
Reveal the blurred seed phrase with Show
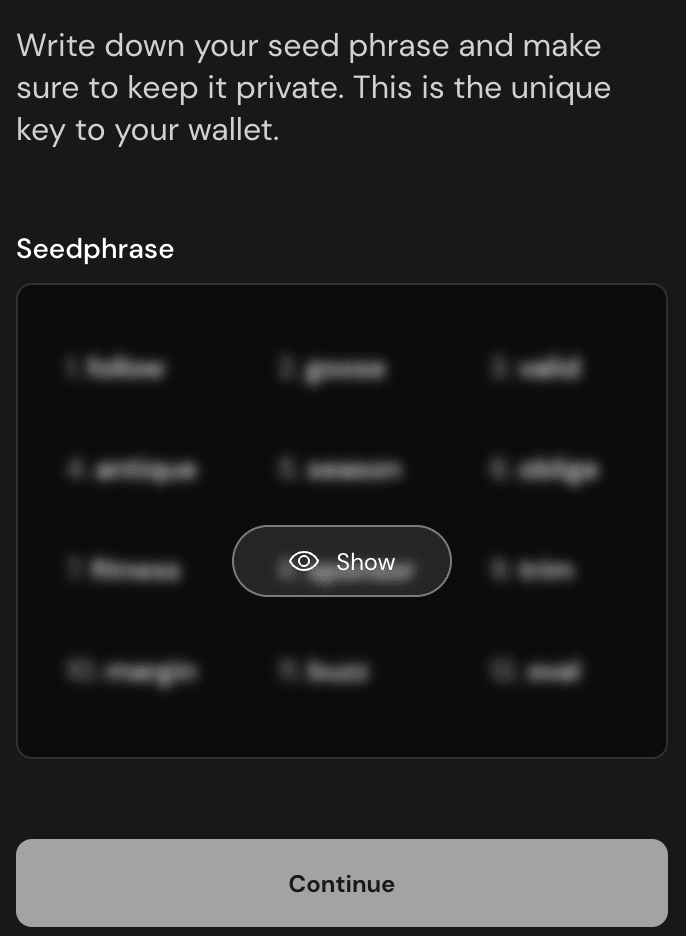tap(342, 562)
